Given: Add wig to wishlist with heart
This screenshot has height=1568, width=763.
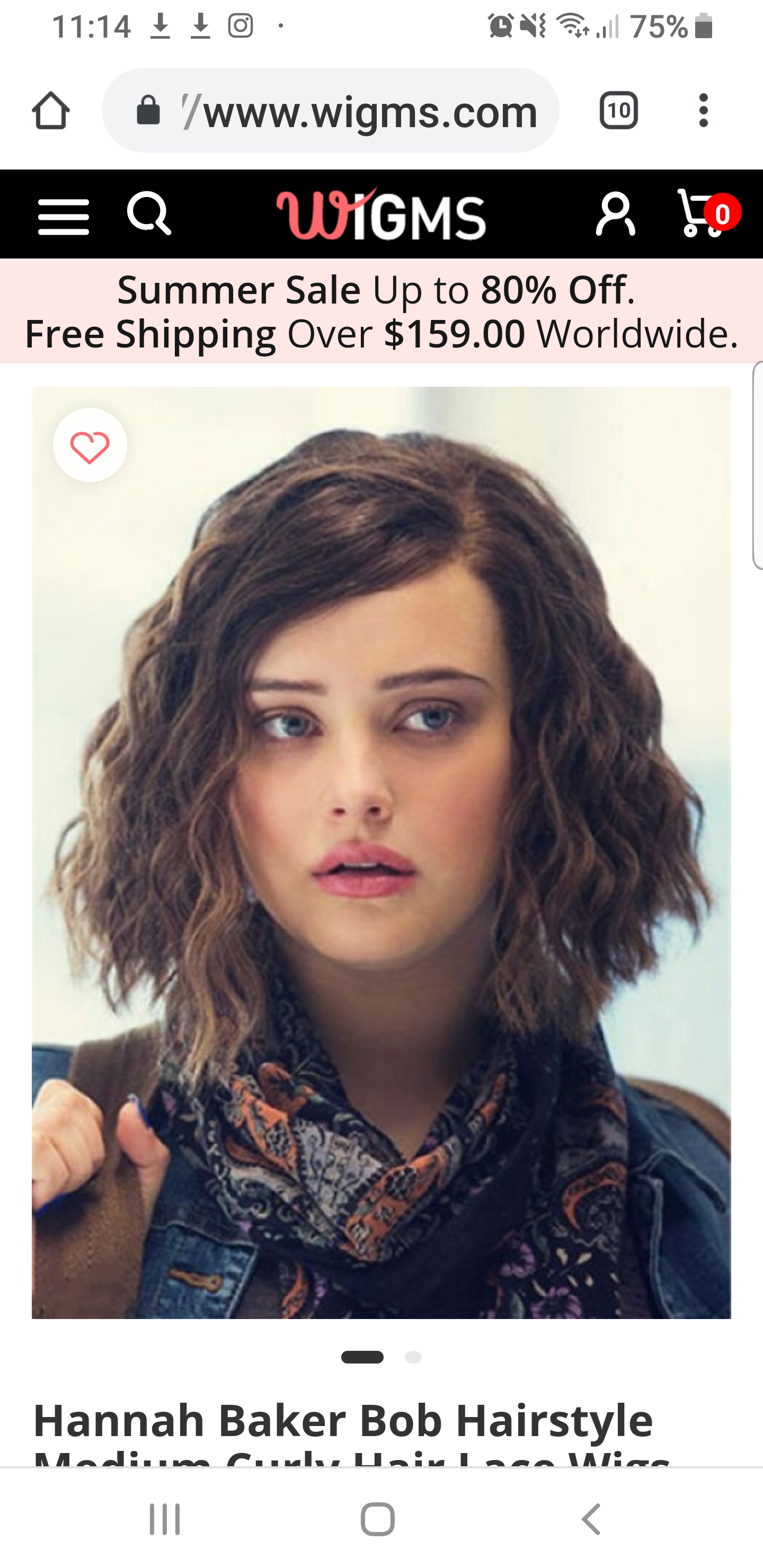Looking at the screenshot, I should coord(90,445).
